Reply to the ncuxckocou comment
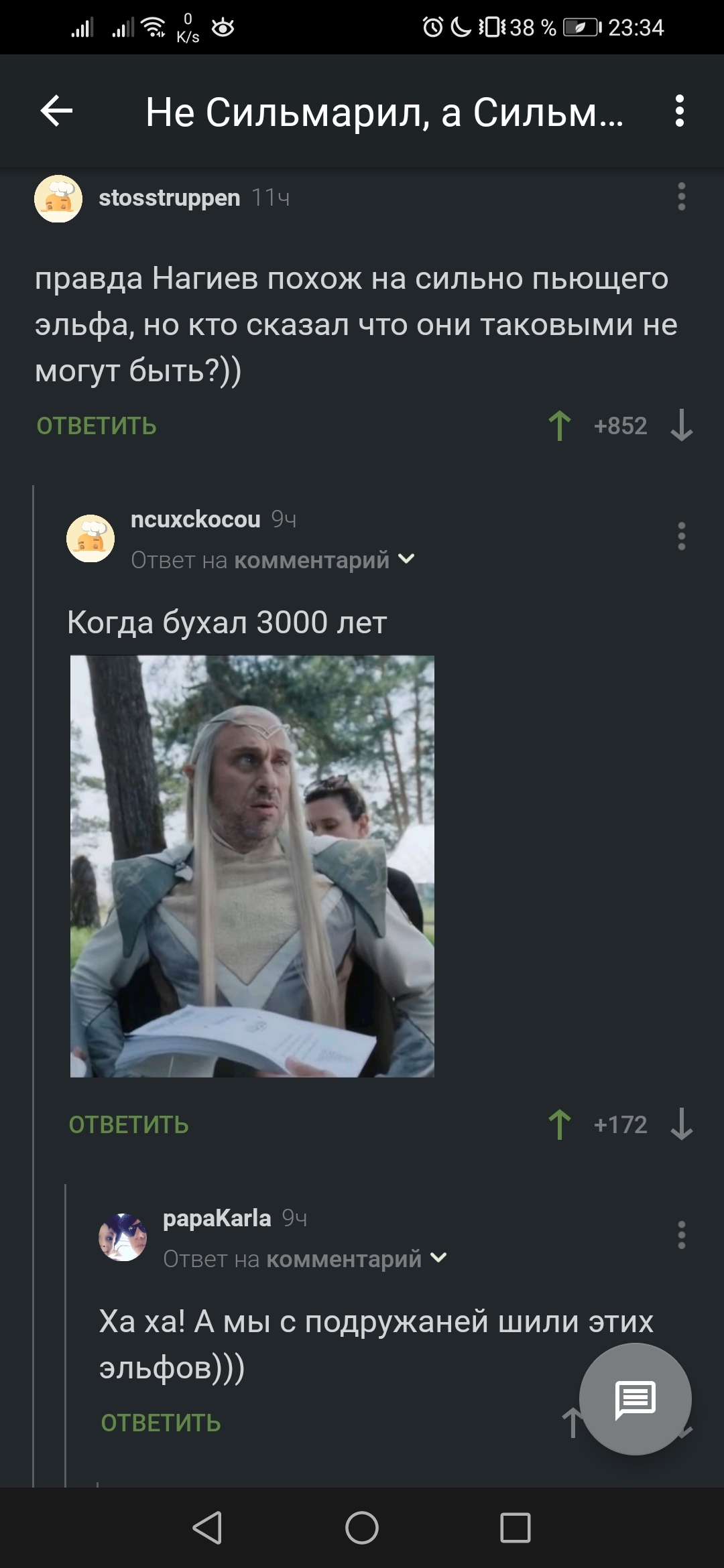 coord(129,1125)
